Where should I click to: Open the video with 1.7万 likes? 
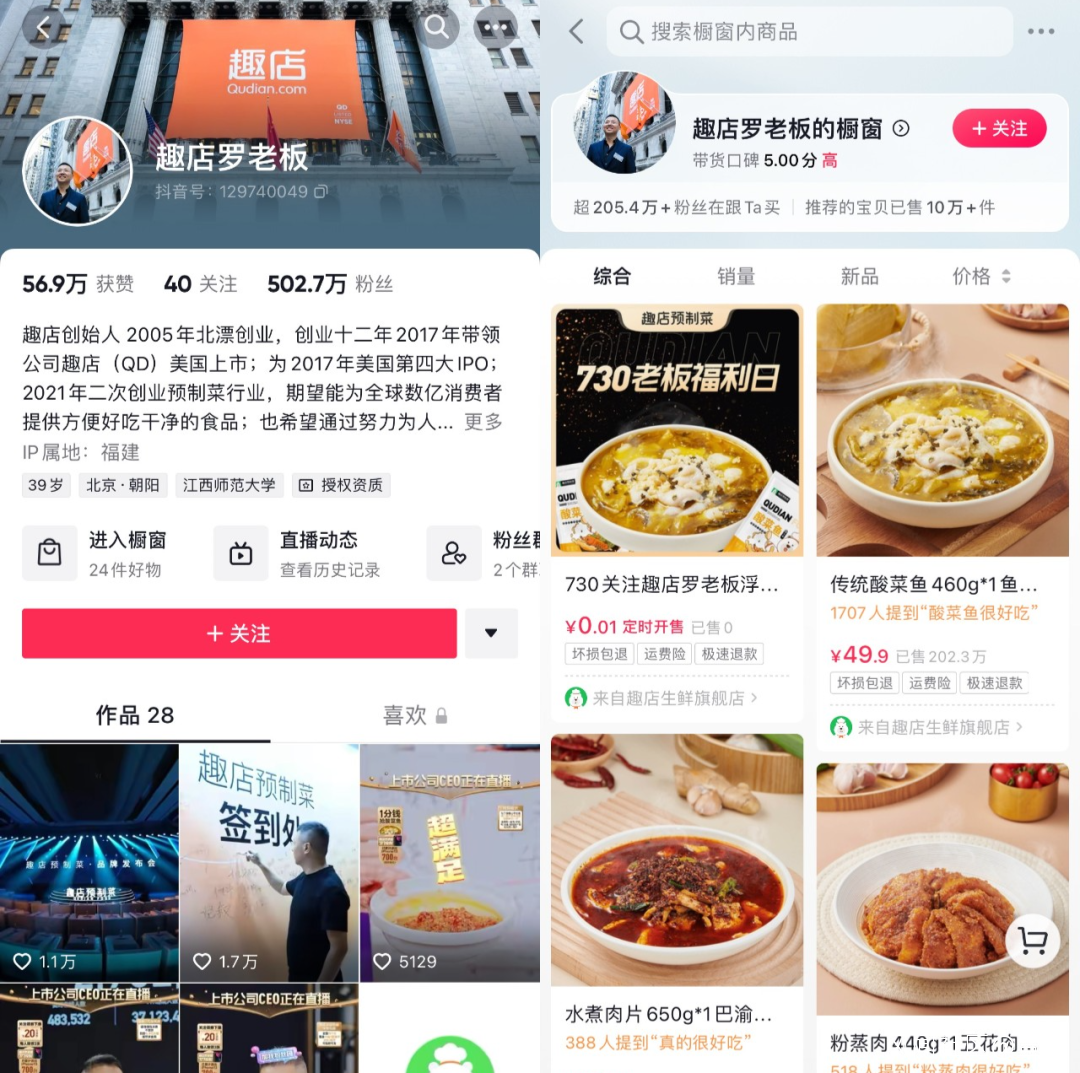click(269, 862)
